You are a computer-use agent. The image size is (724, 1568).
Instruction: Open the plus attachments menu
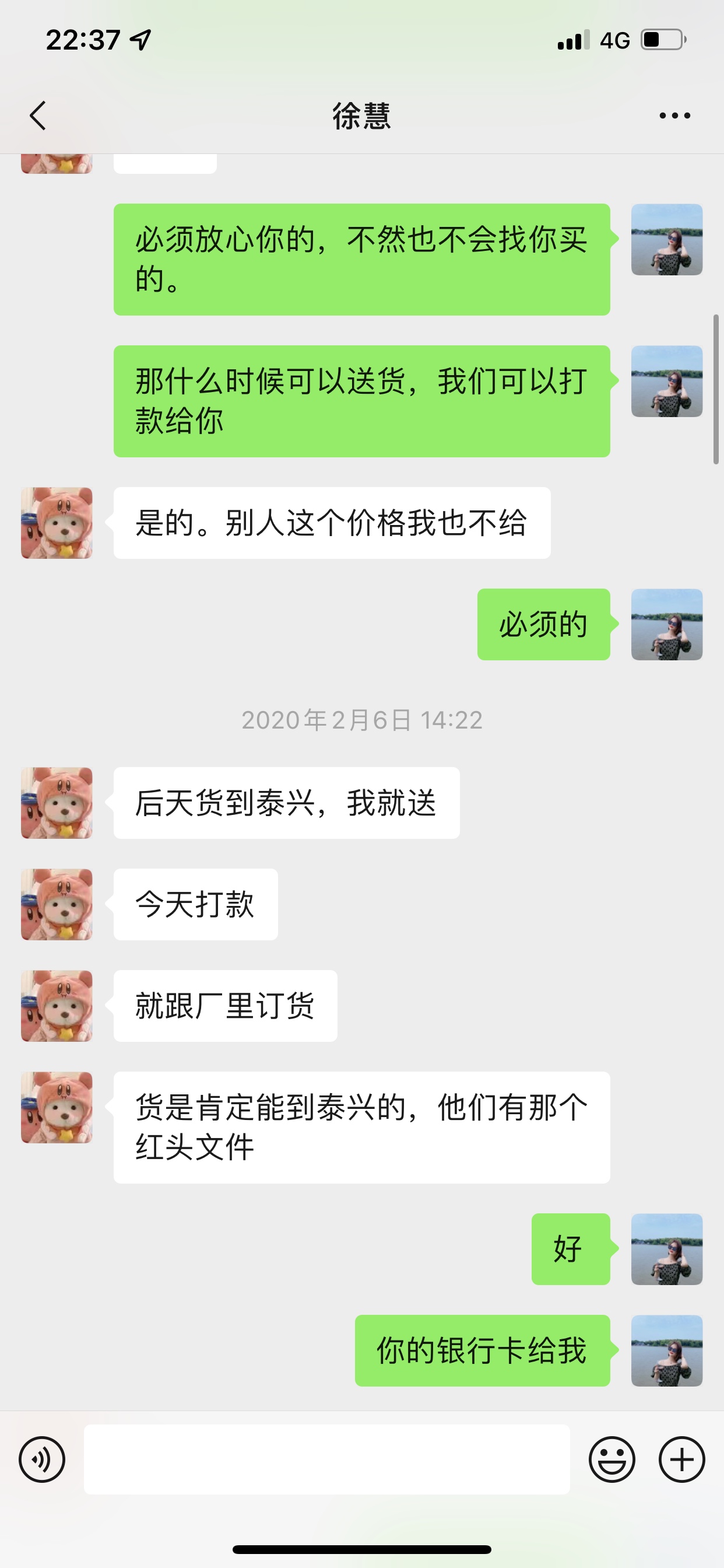click(681, 1459)
